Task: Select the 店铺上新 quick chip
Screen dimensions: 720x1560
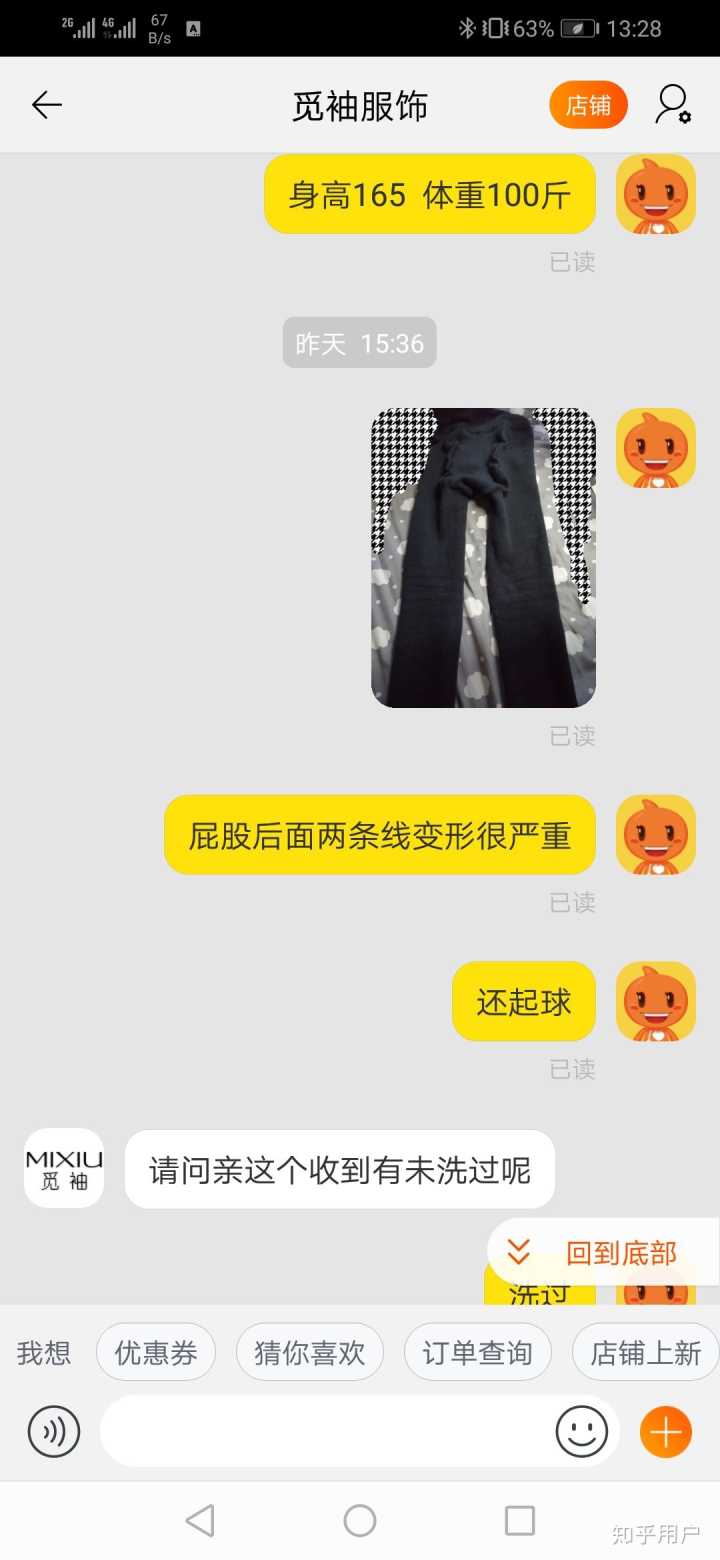Action: [645, 1352]
